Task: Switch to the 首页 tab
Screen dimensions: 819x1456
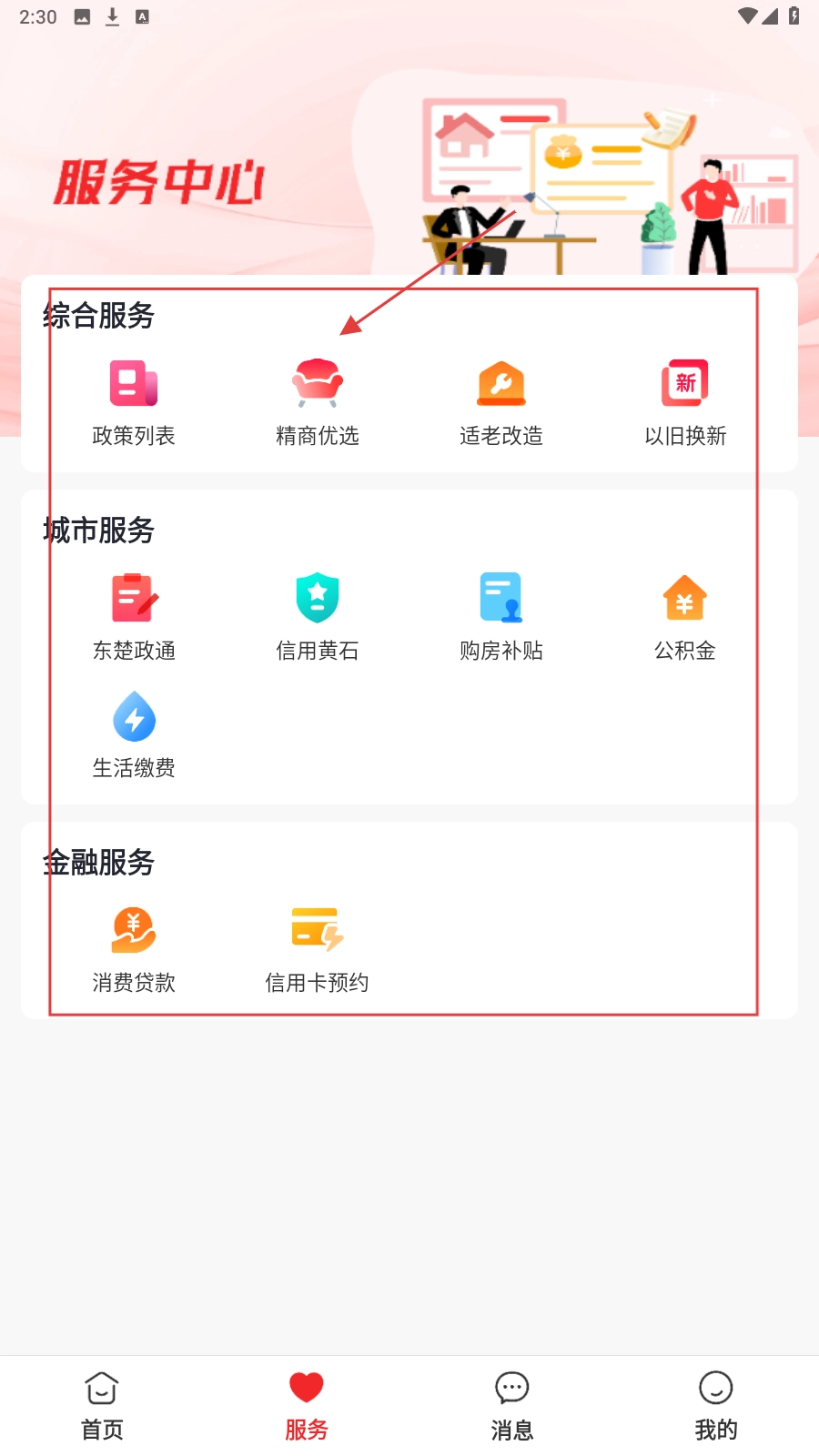Action: point(102,1405)
